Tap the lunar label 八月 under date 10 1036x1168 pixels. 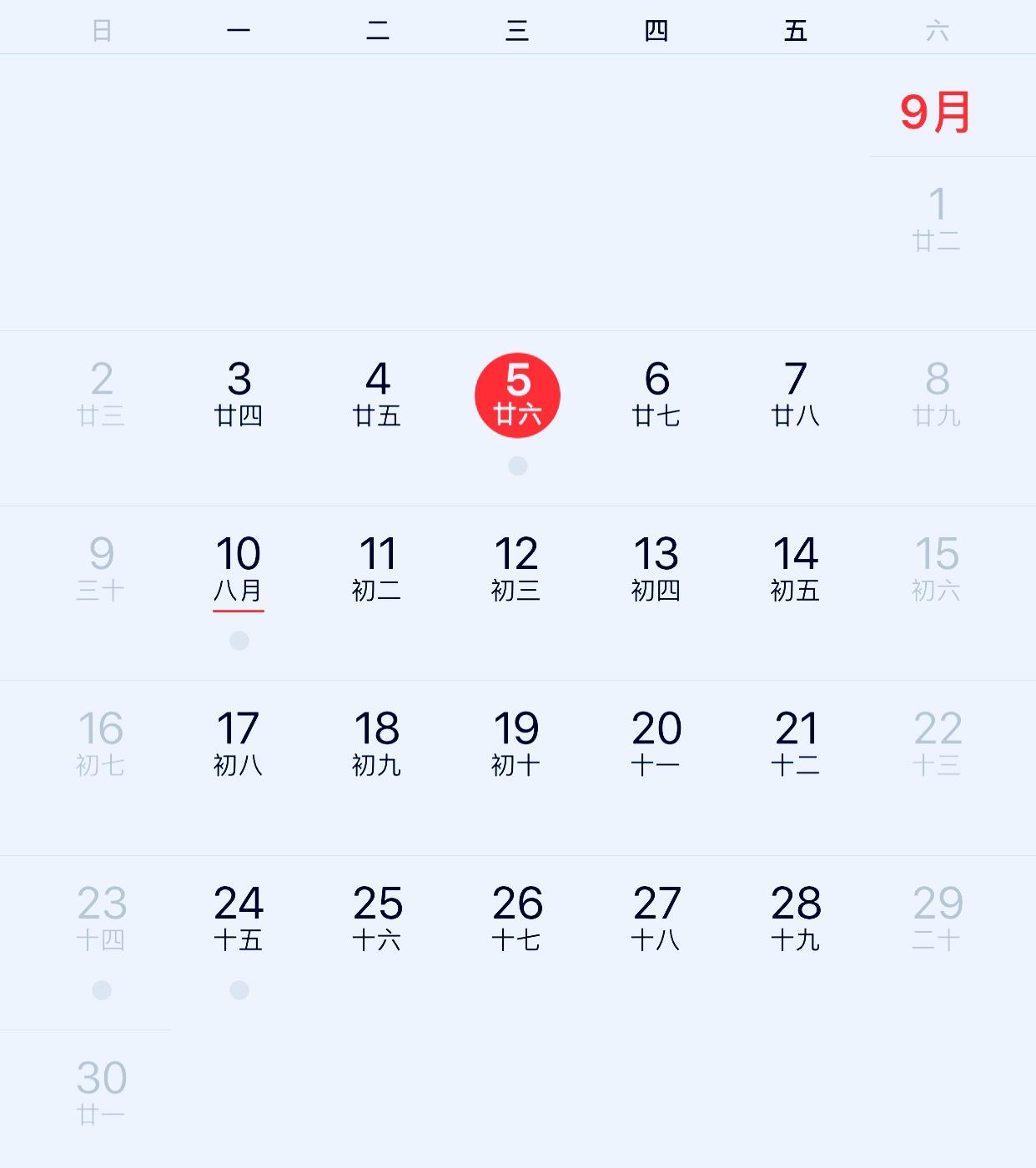[x=239, y=590]
